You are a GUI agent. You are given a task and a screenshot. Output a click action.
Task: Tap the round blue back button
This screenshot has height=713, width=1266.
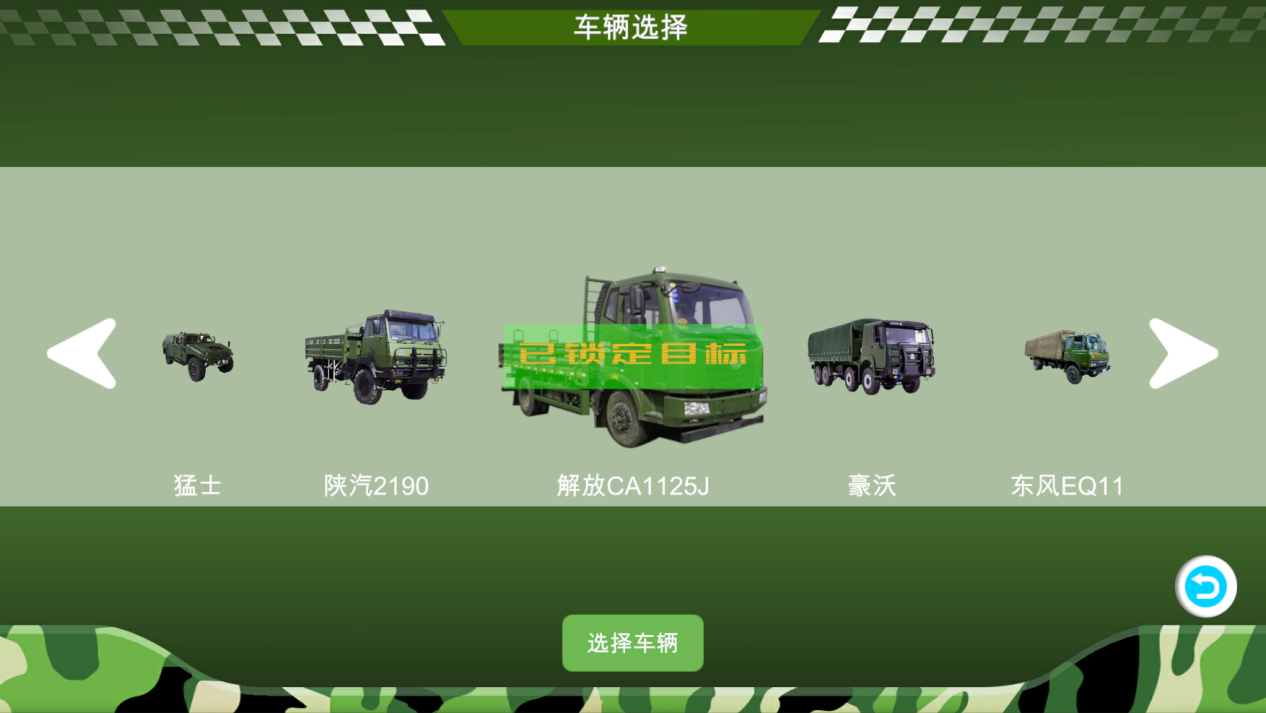pos(1206,587)
